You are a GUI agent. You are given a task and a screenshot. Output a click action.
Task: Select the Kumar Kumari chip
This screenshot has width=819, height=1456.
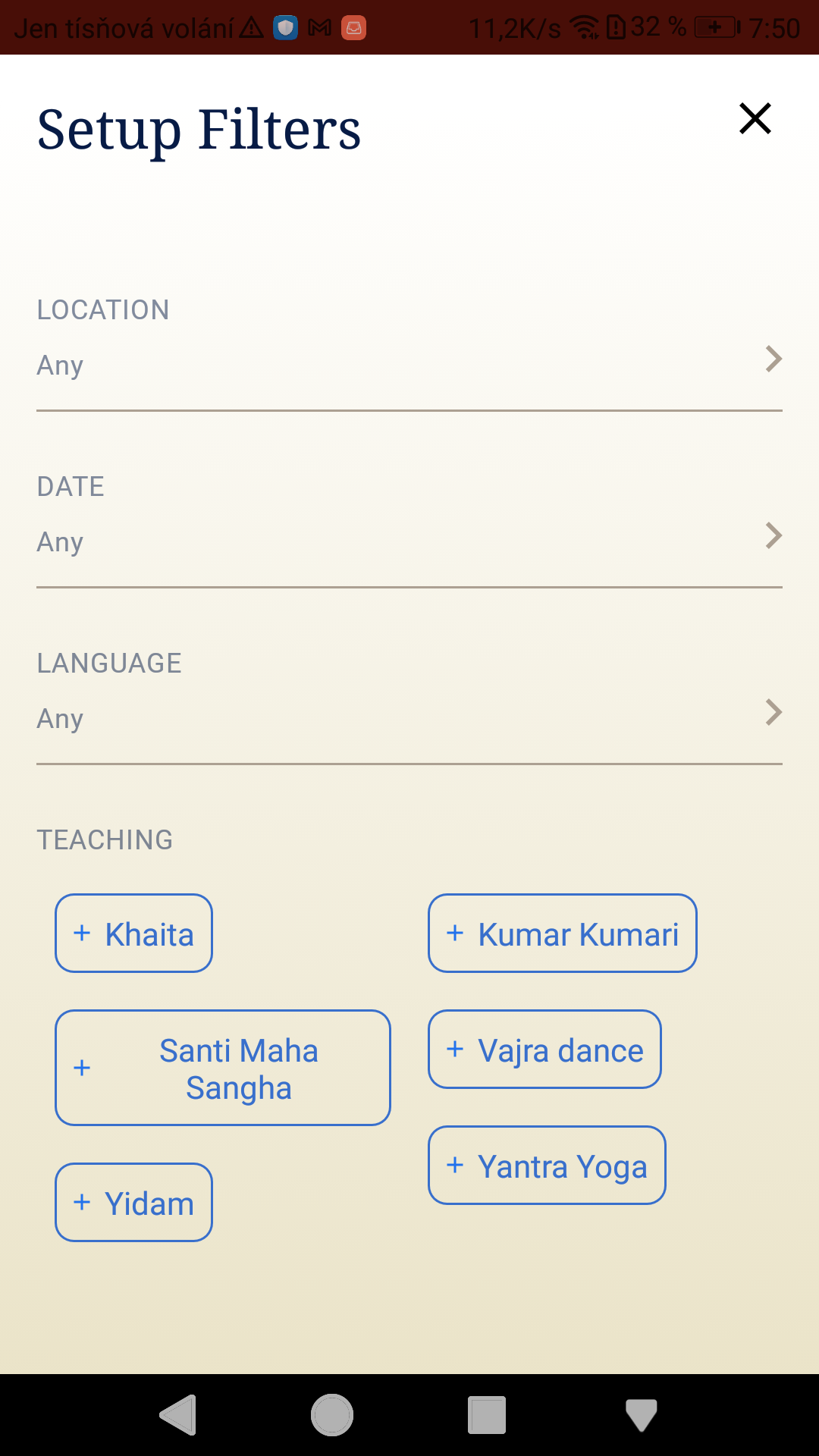(x=562, y=934)
